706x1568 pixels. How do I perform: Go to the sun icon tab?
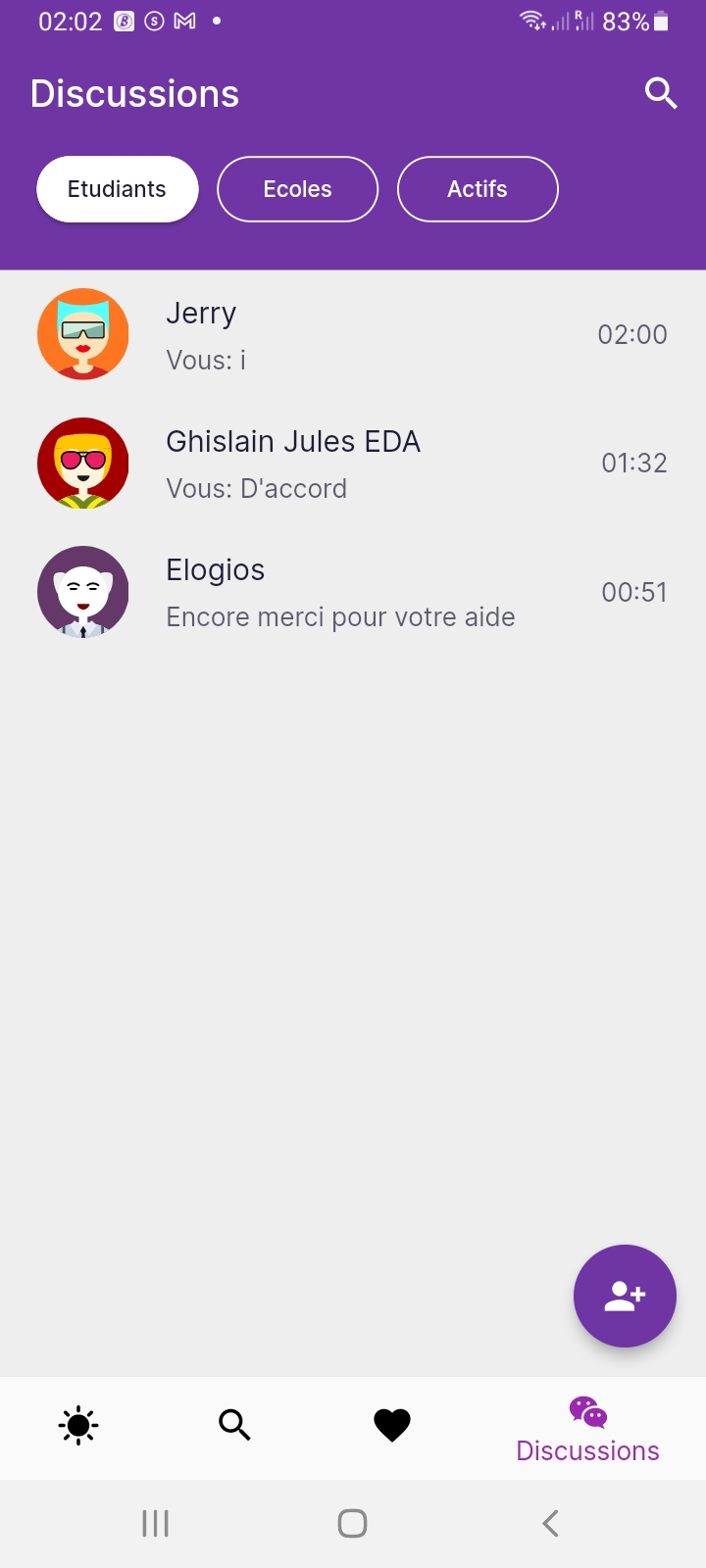click(x=78, y=1425)
